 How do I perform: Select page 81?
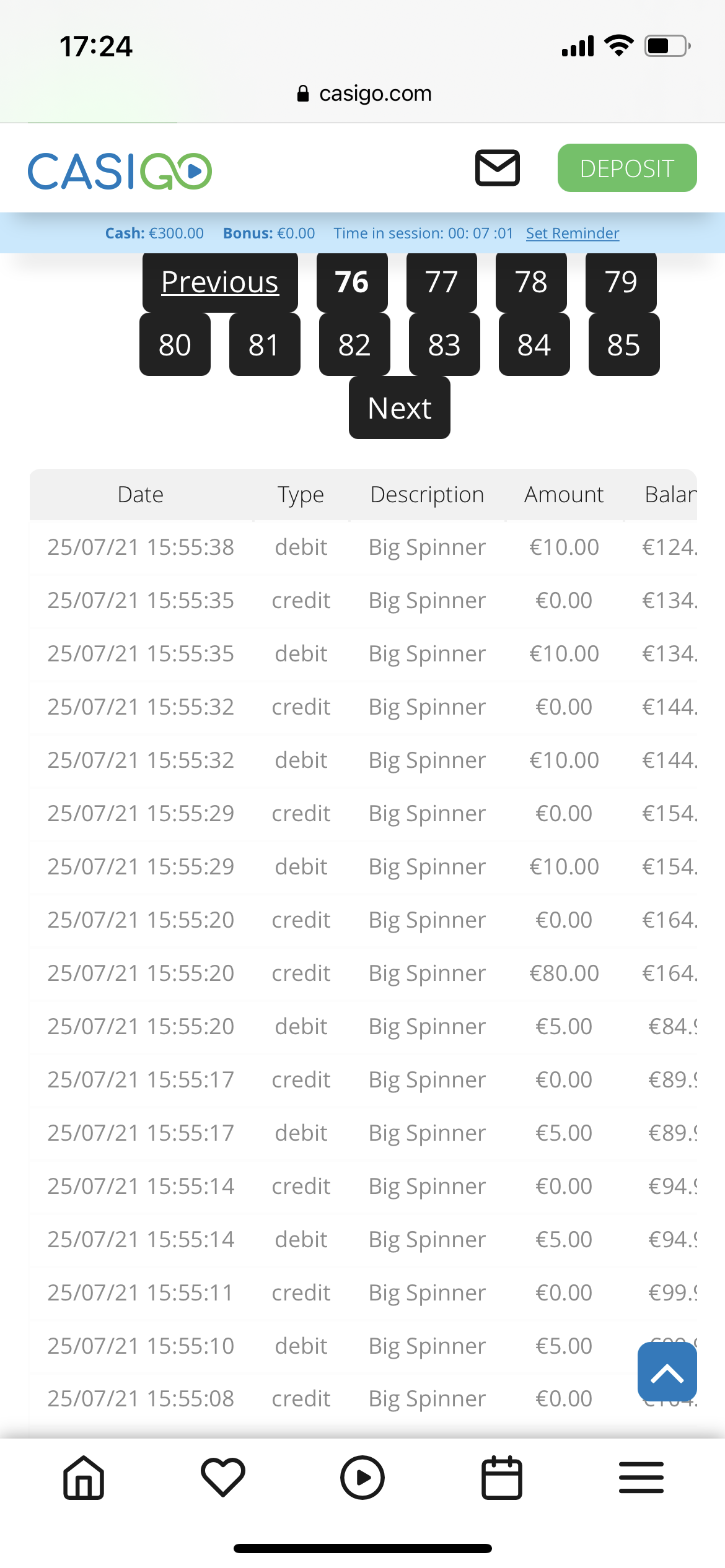coord(265,345)
